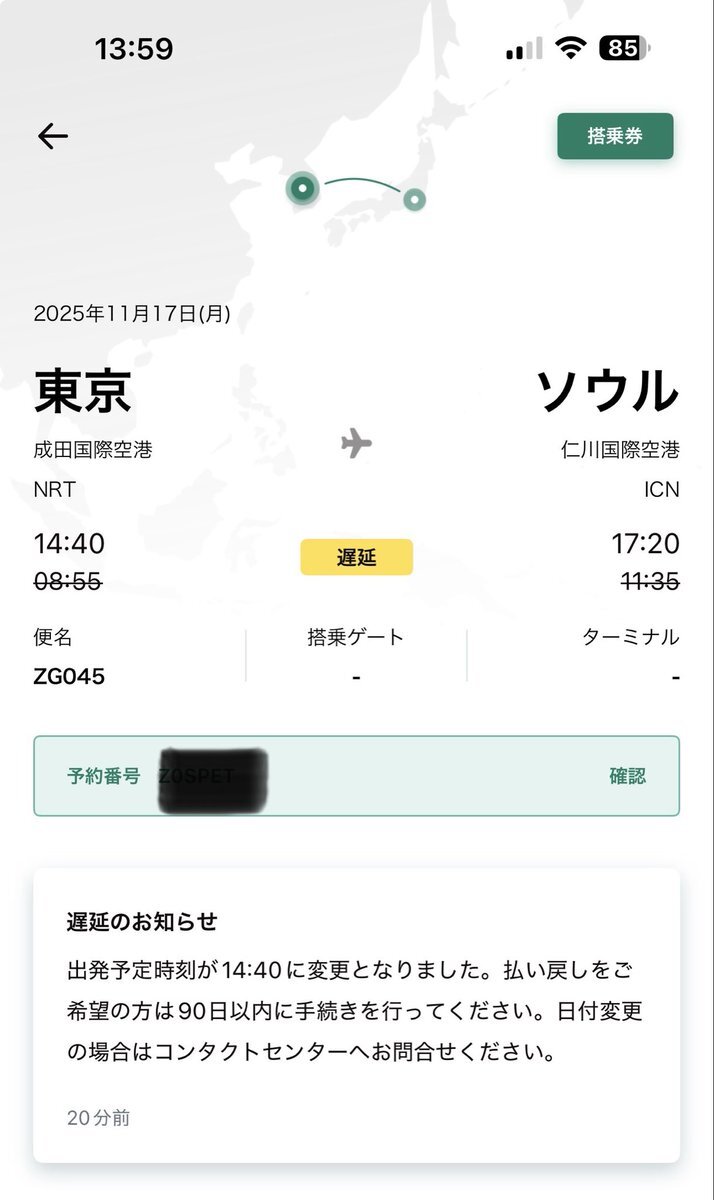Tap 確認 next to the 予約番号
This screenshot has height=1200, width=714.
point(628,776)
